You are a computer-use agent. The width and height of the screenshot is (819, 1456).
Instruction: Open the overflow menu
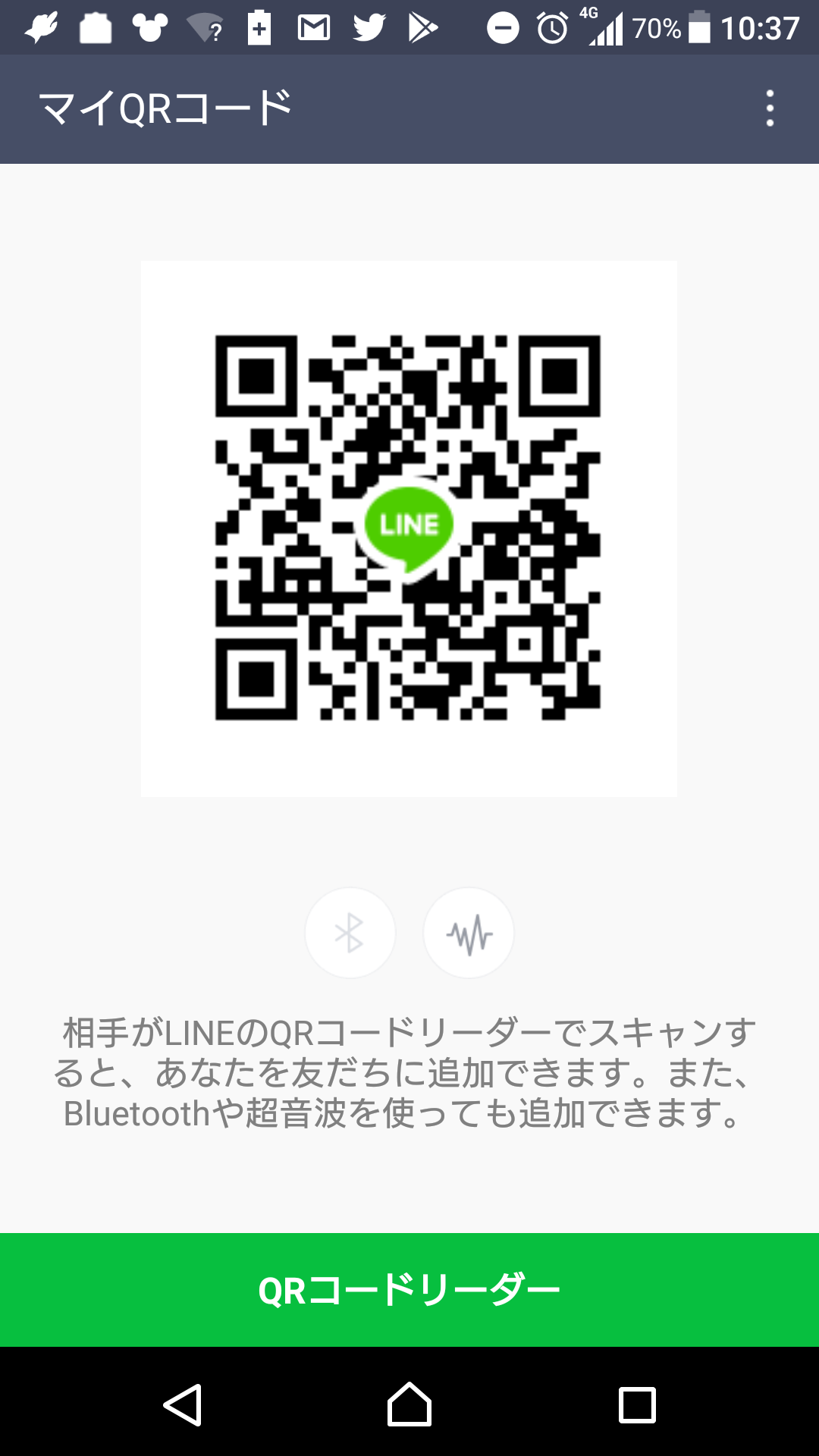click(770, 108)
